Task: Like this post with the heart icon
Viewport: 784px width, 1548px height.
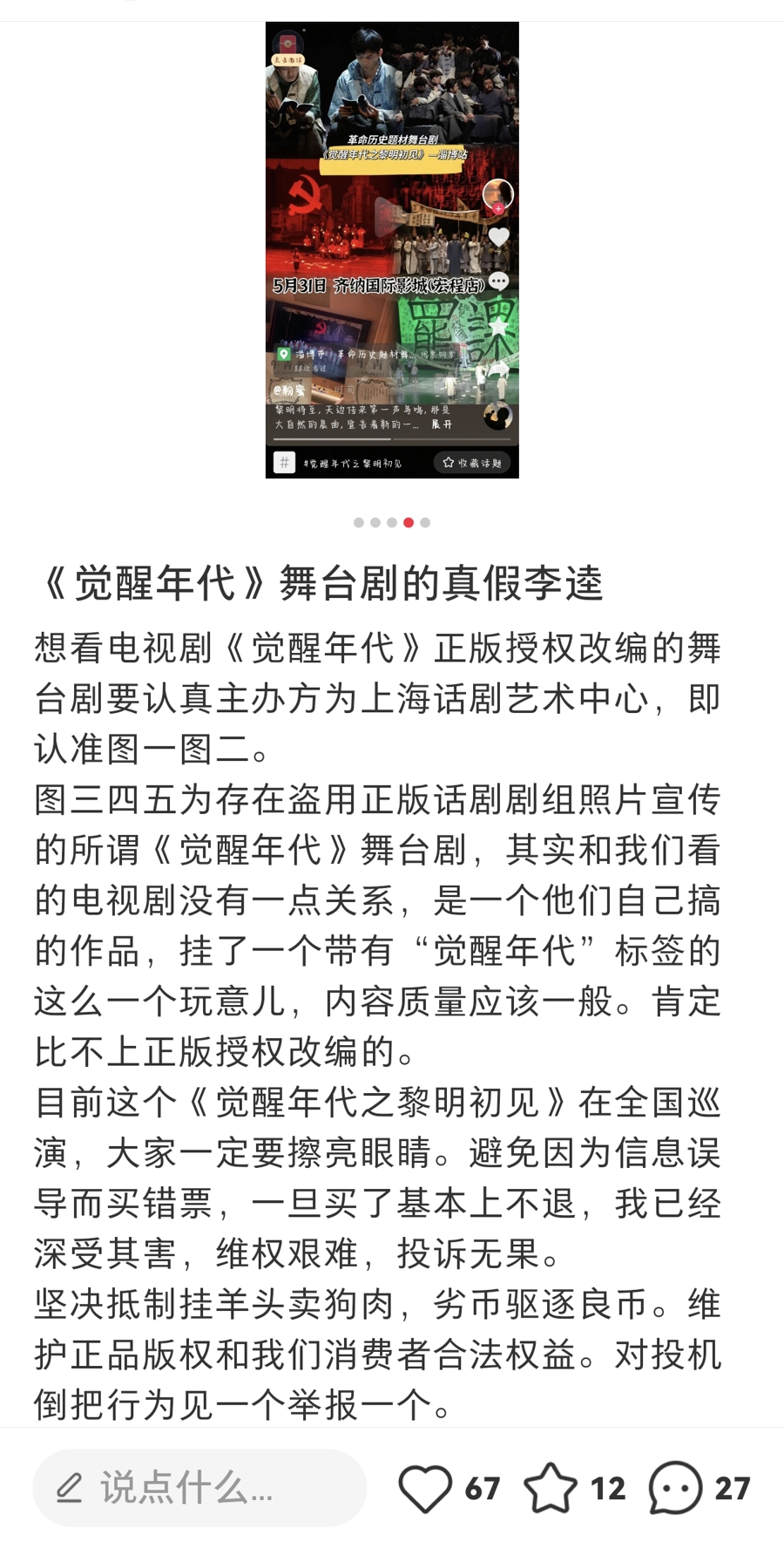Action: click(425, 1488)
